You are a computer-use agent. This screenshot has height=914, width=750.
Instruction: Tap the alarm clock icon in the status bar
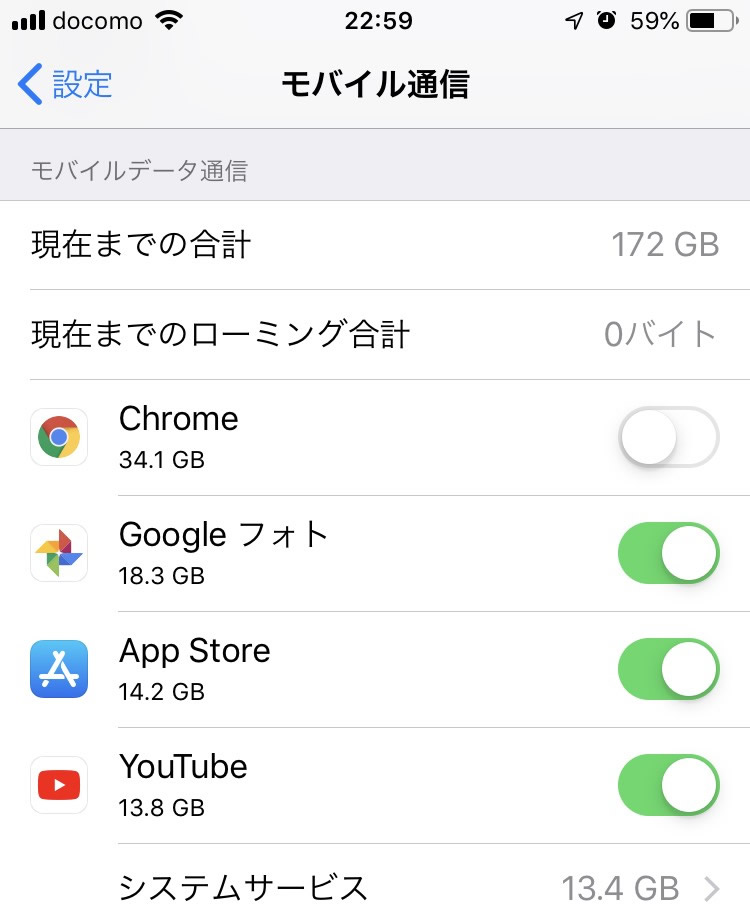607,18
